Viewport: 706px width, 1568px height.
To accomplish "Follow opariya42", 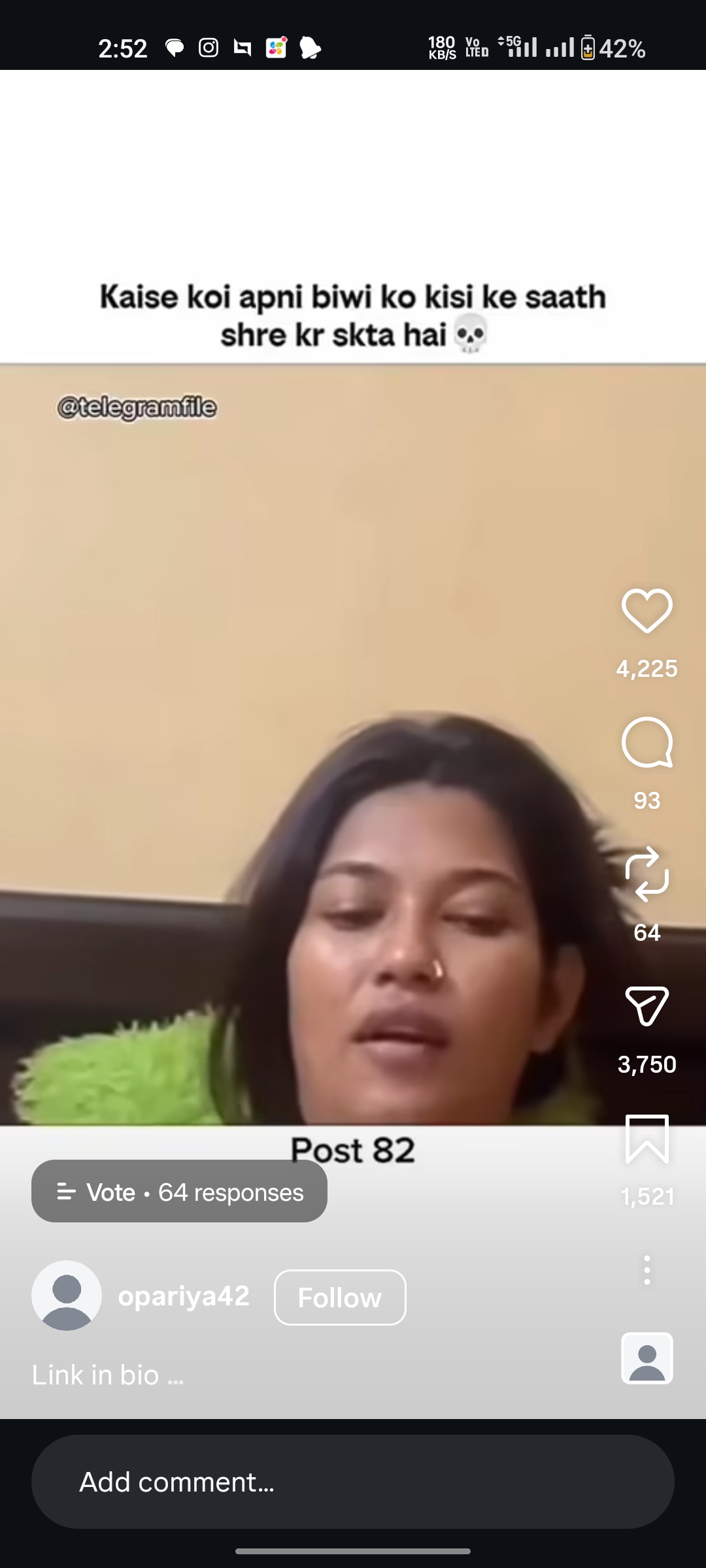I will pos(339,1298).
